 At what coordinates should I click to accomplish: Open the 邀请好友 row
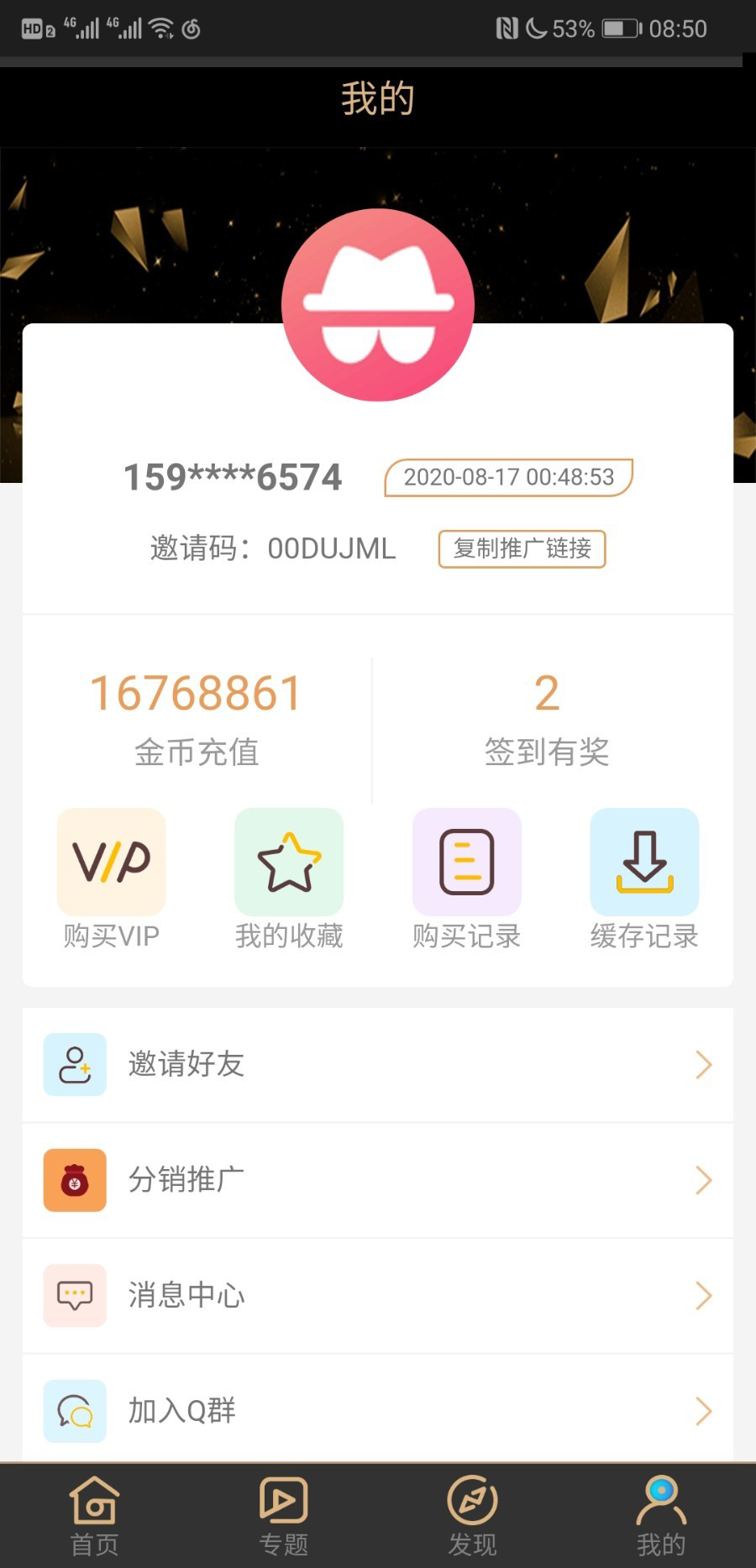[378, 1064]
